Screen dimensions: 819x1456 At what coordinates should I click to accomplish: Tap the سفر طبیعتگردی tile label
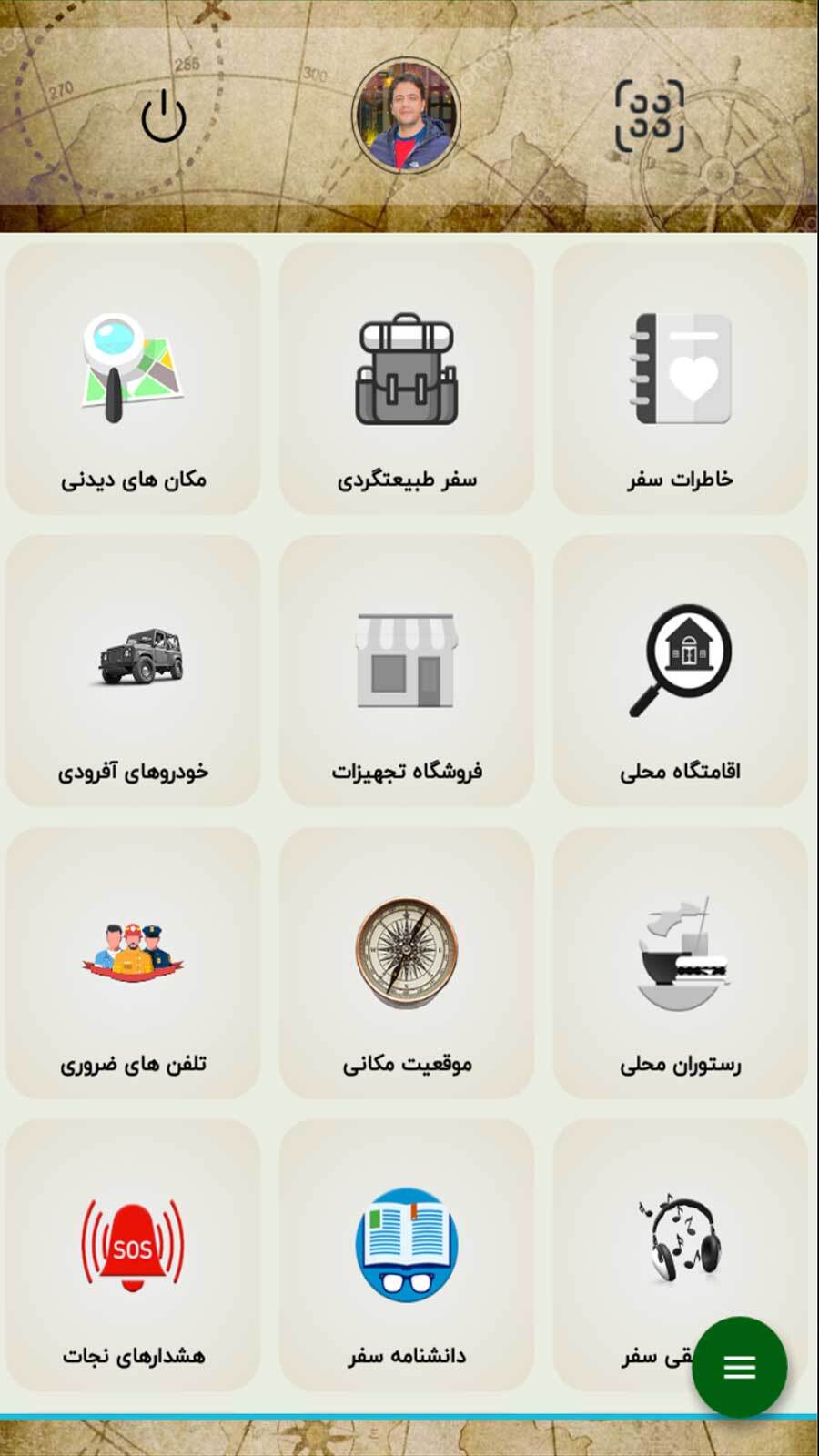(407, 479)
